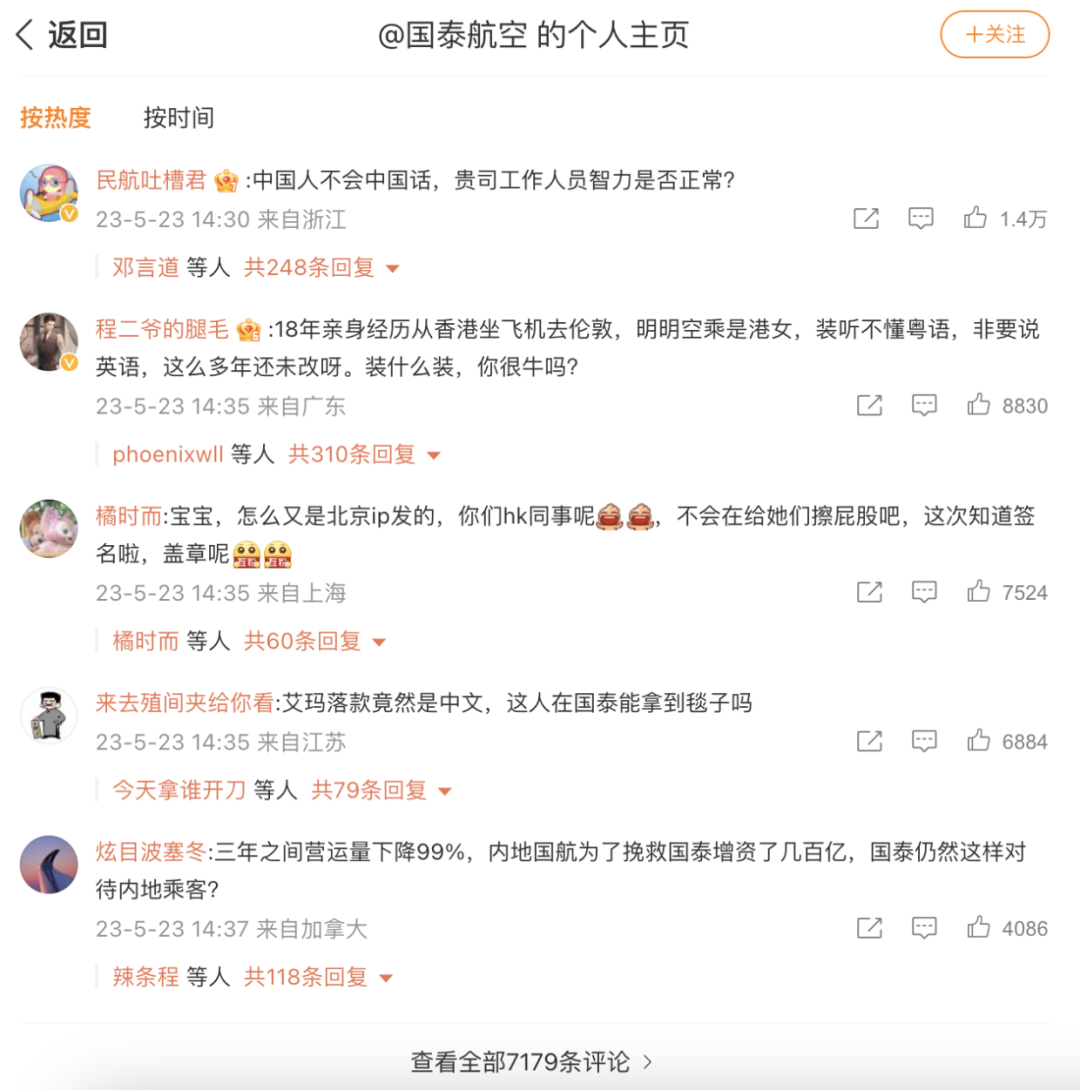Follow the account with +关注
Viewport: 1080px width, 1090px height.
pos(995,34)
